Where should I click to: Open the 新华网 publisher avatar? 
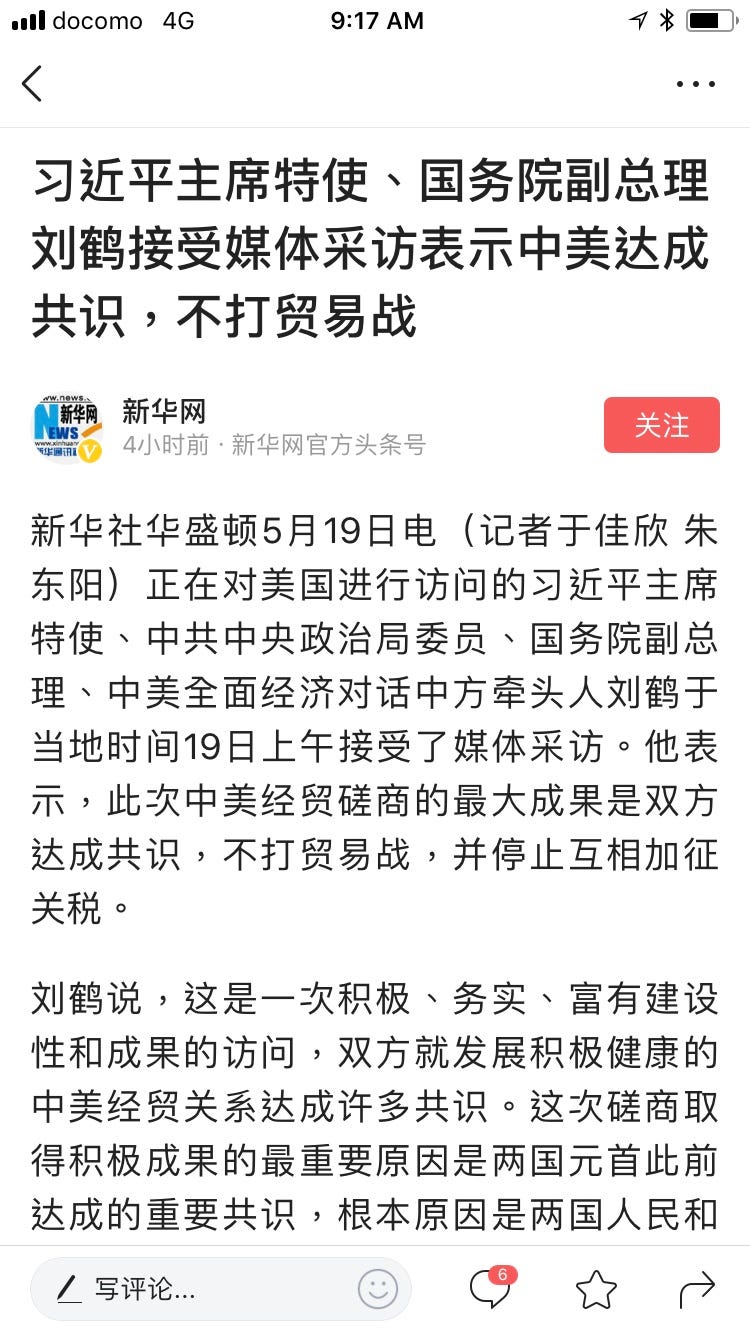coord(68,427)
